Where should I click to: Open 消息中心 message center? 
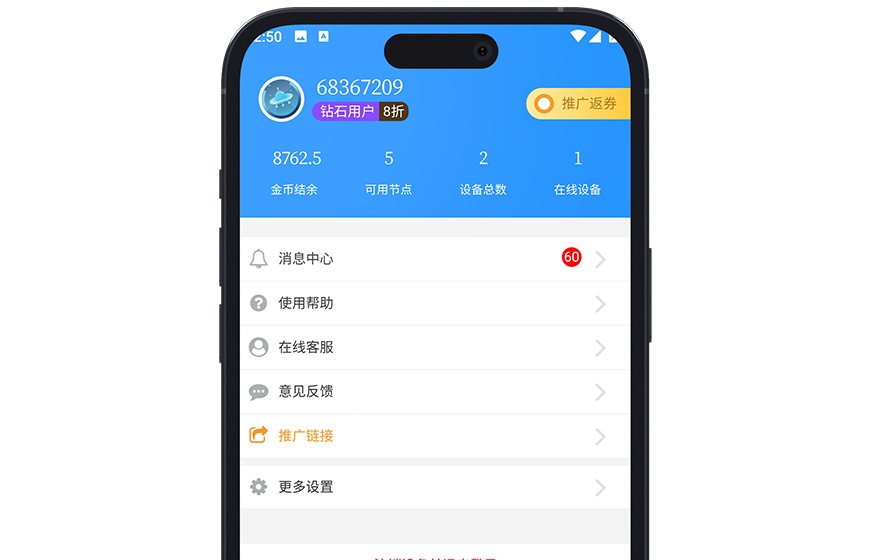coord(434,259)
